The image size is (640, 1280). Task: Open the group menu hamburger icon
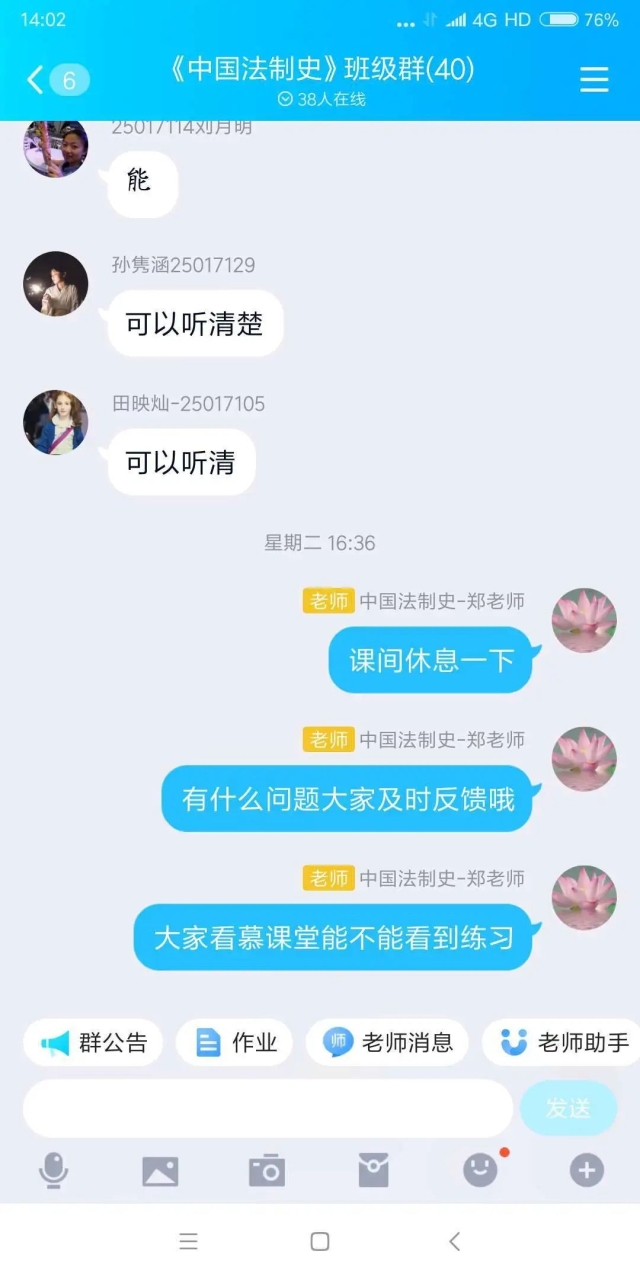tap(594, 80)
